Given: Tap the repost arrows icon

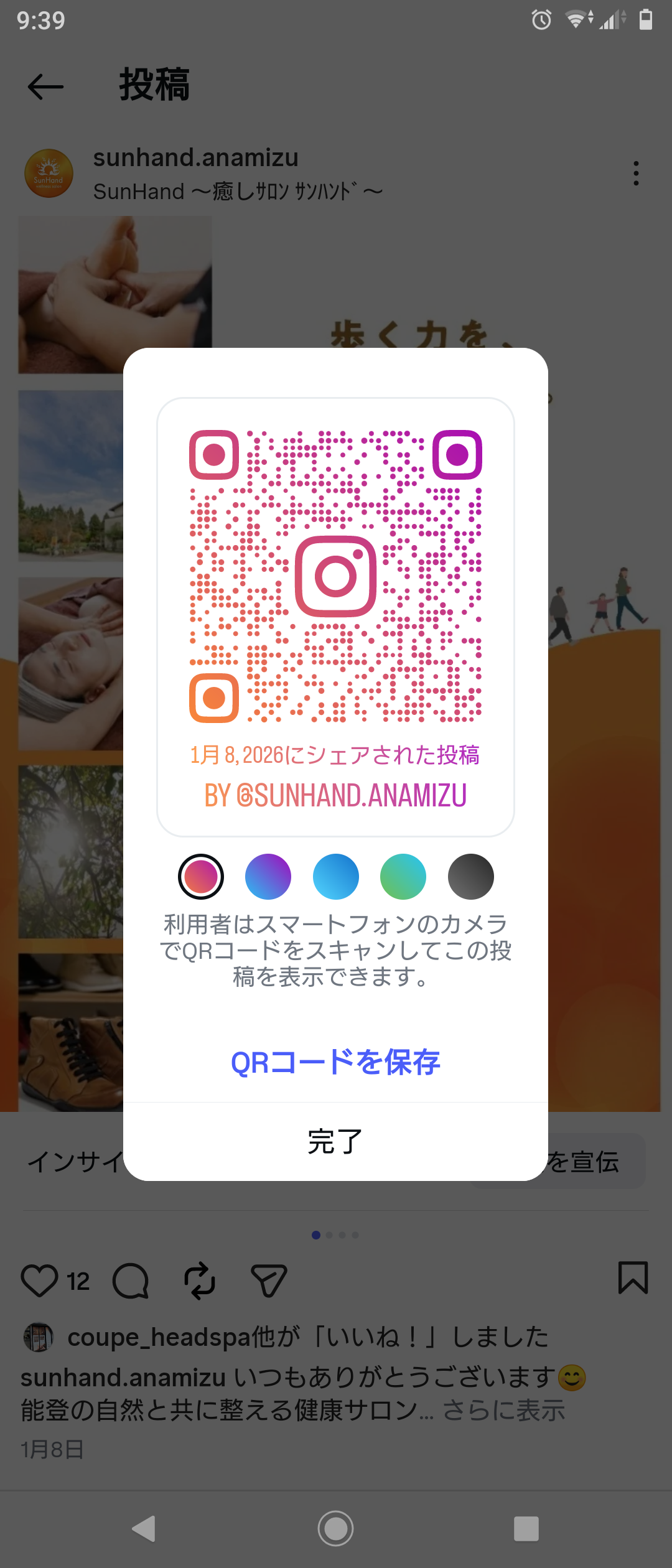Looking at the screenshot, I should click(x=199, y=1280).
